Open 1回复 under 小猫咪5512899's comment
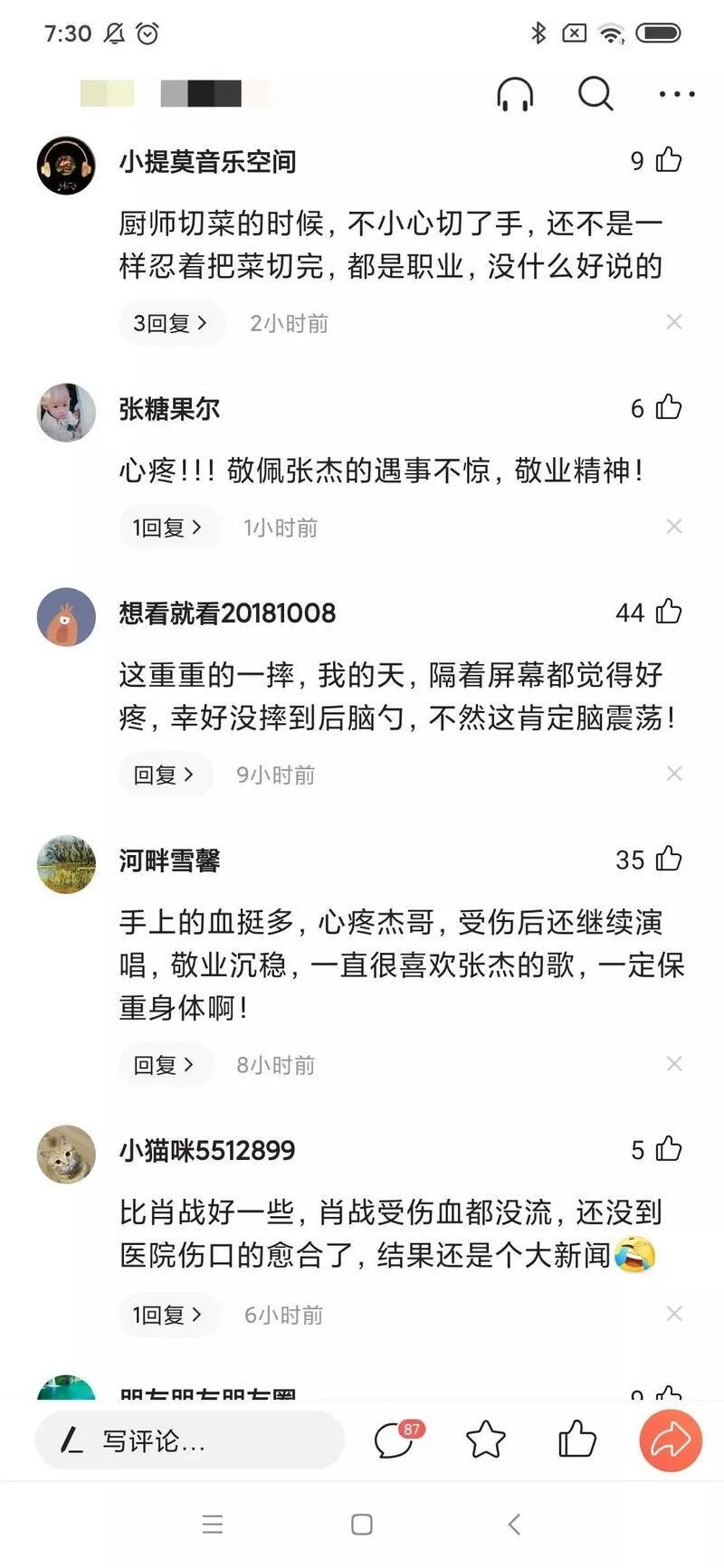This screenshot has height=1568, width=724. [x=168, y=1315]
